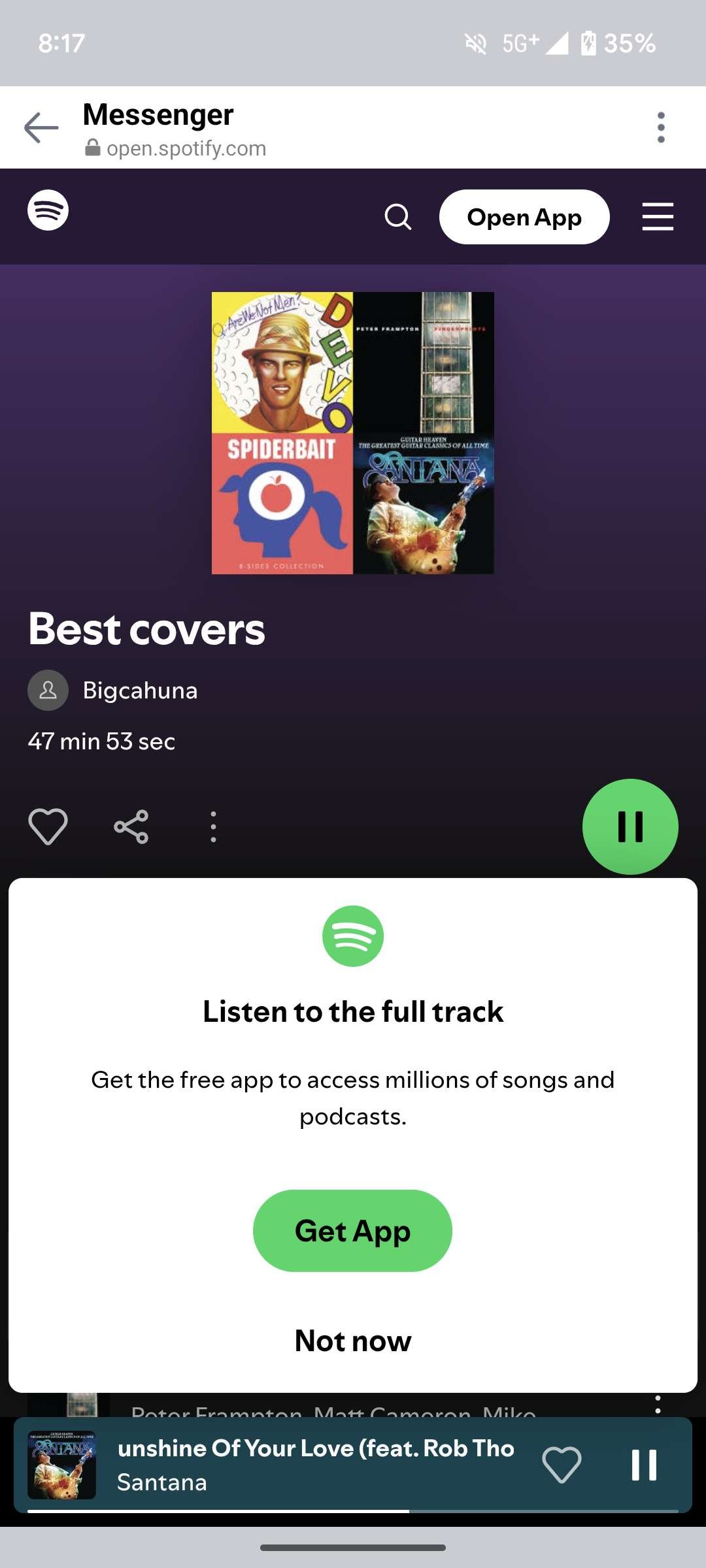This screenshot has height=1568, width=706.
Task: Tap Get App in the popup
Action: [352, 1231]
